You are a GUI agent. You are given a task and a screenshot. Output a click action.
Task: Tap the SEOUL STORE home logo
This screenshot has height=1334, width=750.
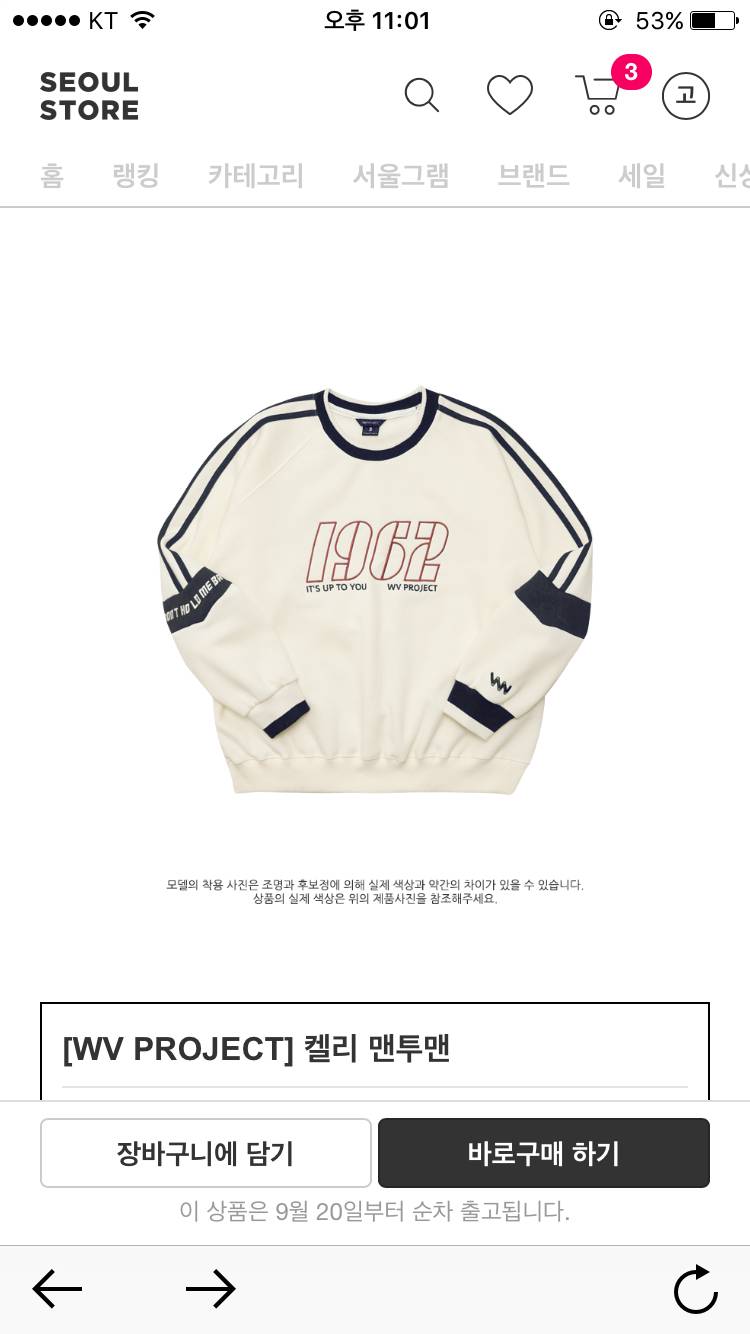tap(89, 96)
